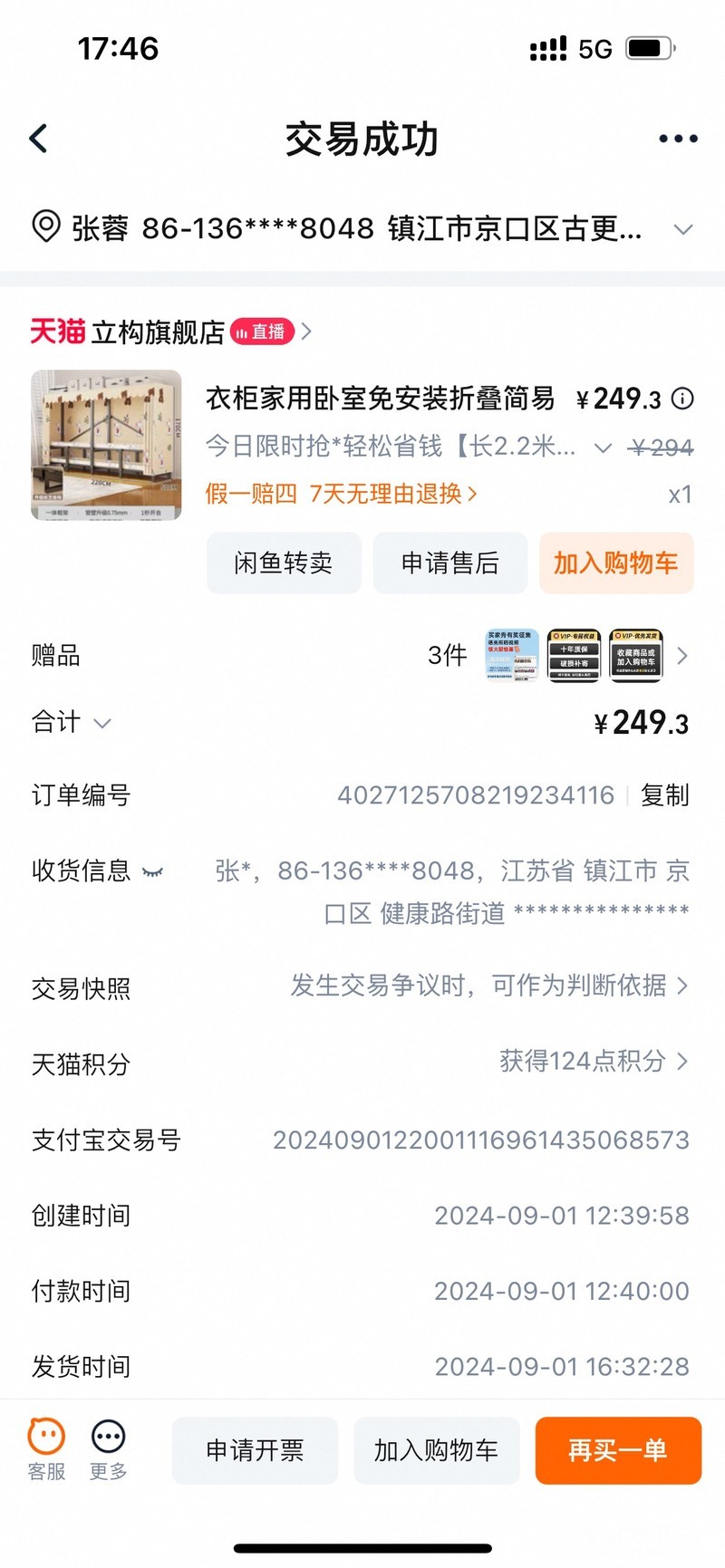Go back from the 交易成功 page
Image resolution: width=725 pixels, height=1568 pixels.
39,139
